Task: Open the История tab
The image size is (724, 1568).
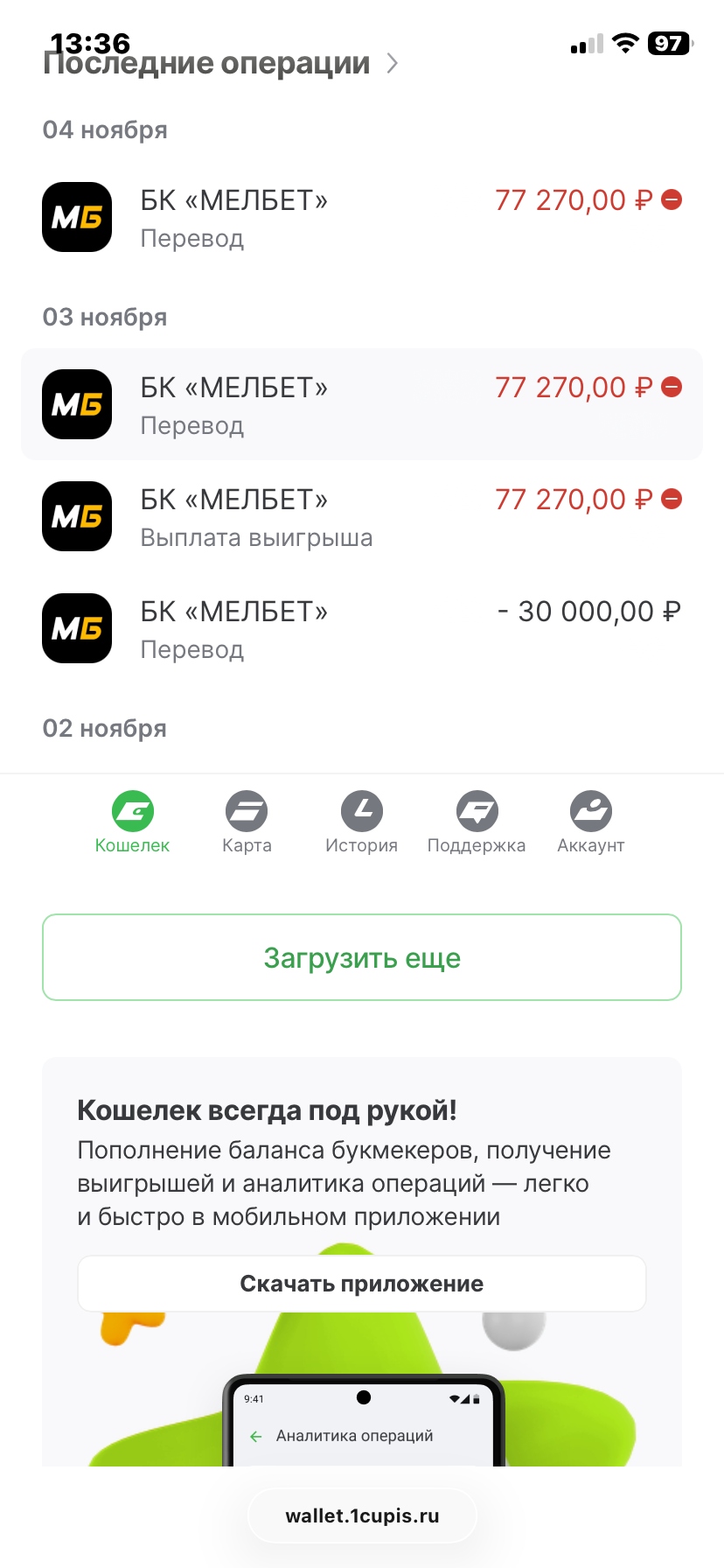Action: pyautogui.click(x=361, y=822)
